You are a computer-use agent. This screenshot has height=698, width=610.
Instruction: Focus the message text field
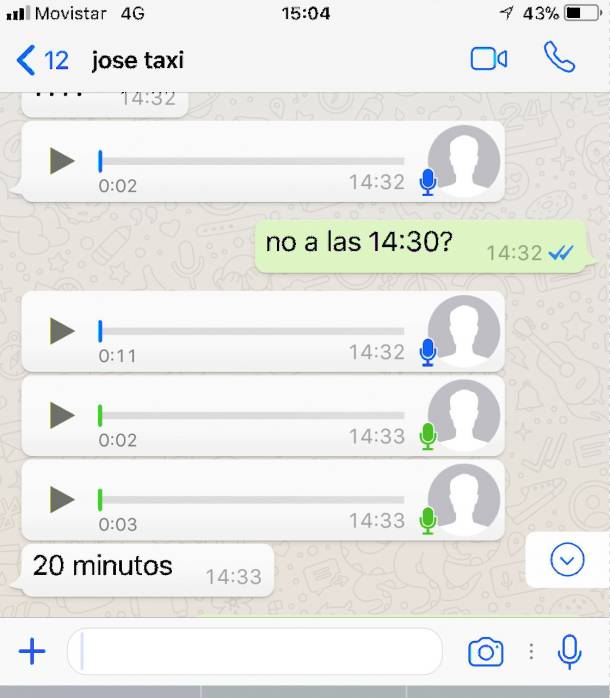pos(255,653)
